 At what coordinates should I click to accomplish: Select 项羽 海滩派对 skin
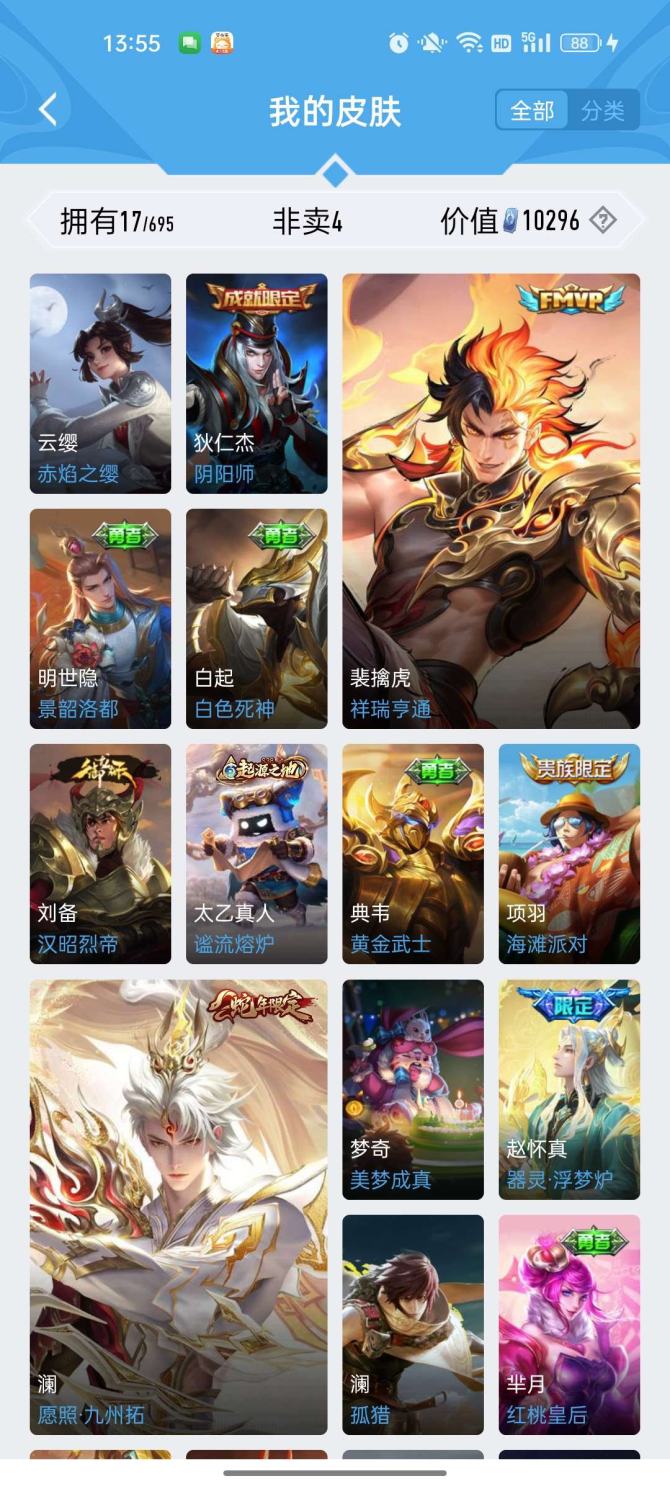pos(569,853)
